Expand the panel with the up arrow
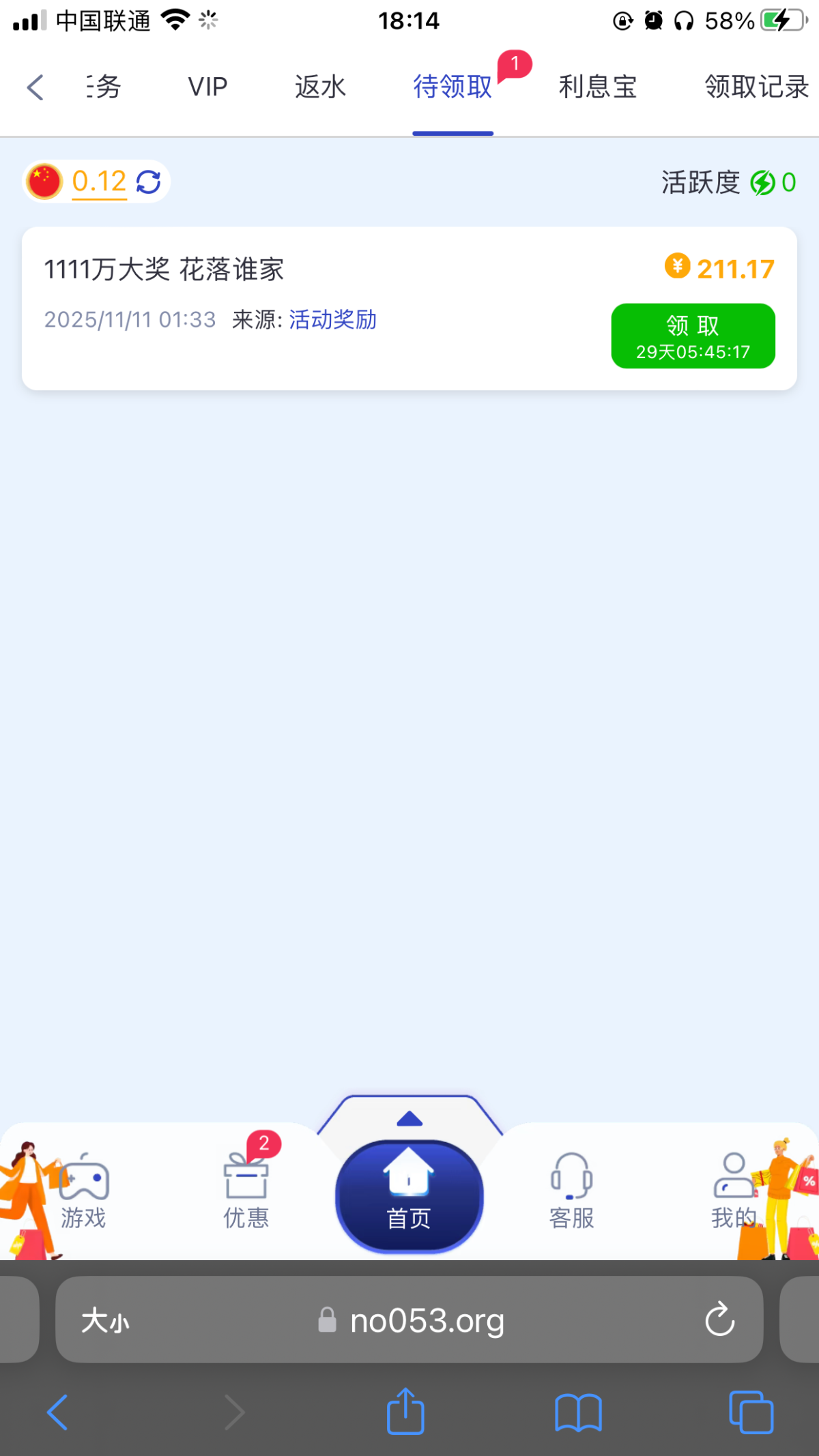This screenshot has height=1456, width=819. [x=409, y=1119]
